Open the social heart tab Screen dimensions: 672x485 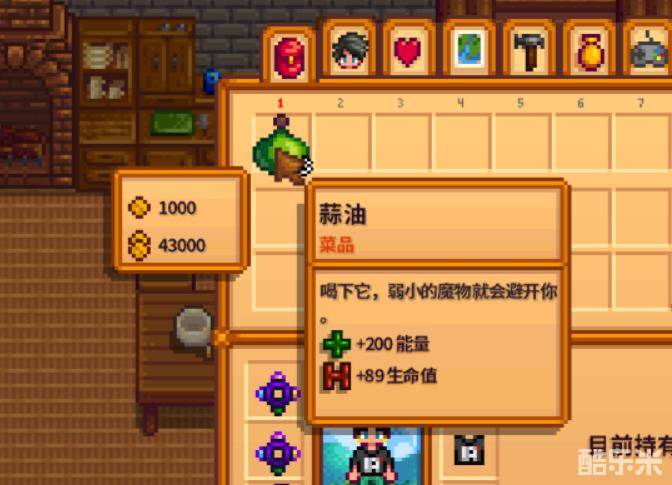pyautogui.click(x=408, y=50)
